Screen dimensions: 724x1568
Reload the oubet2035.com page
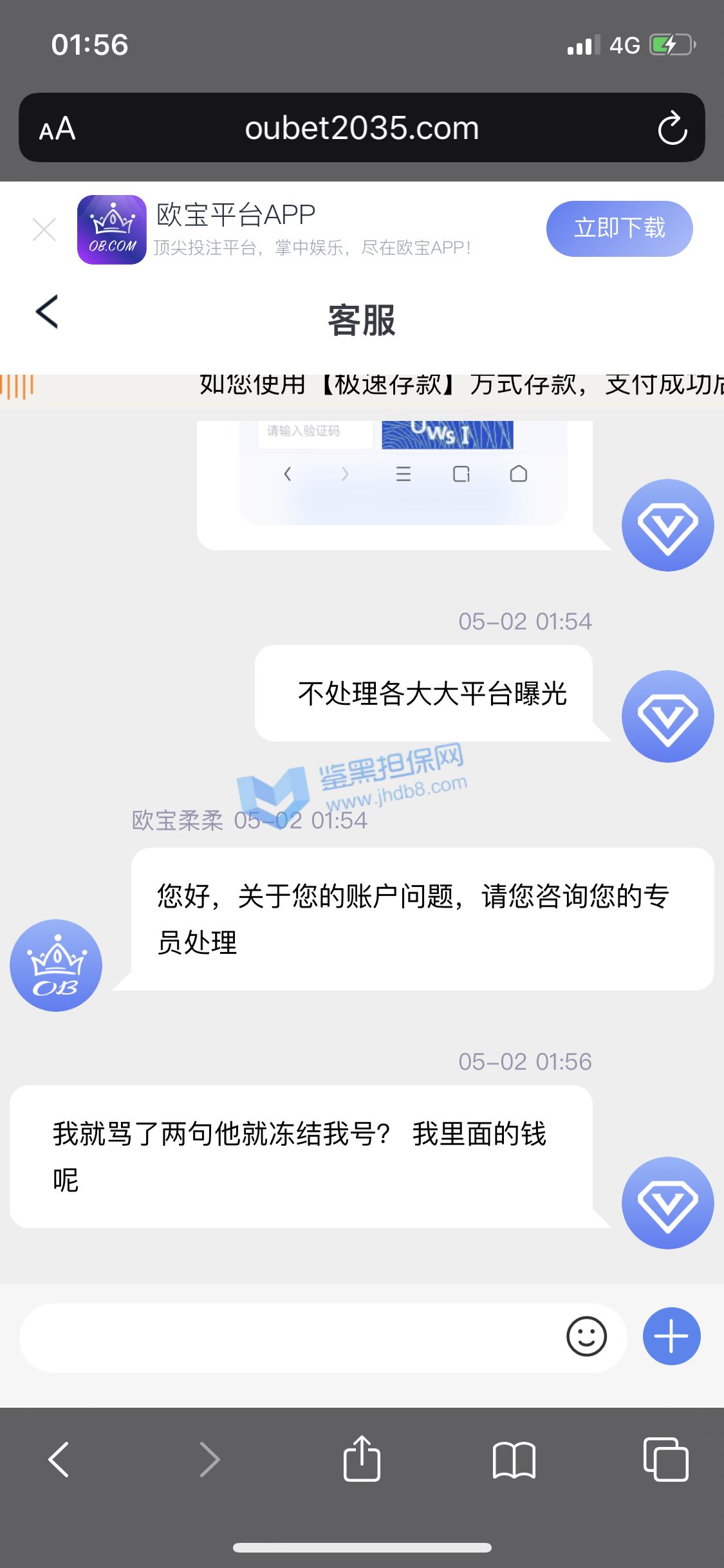point(673,128)
